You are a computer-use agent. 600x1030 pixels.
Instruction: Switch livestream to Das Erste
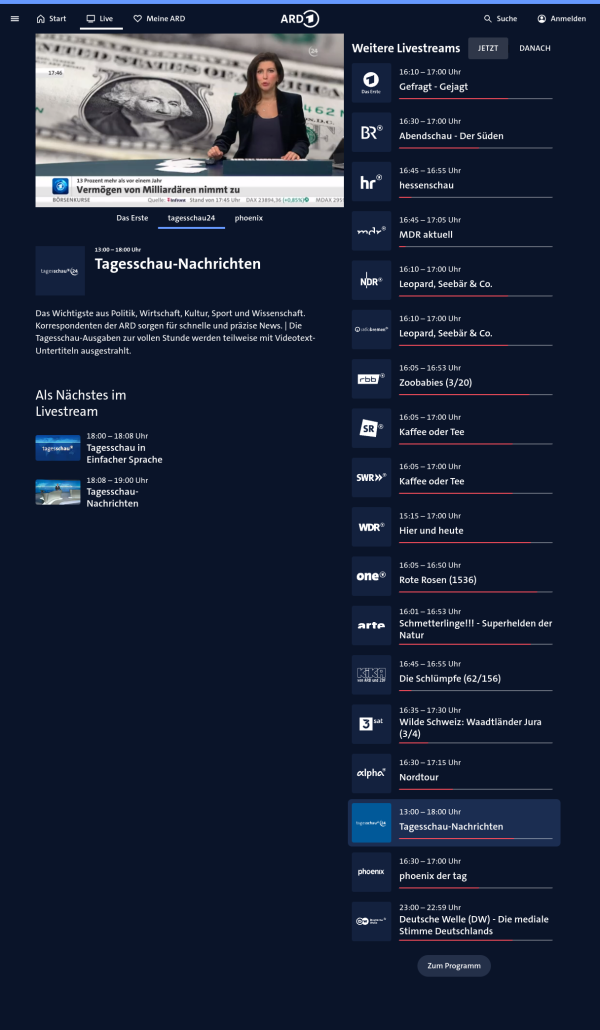pyautogui.click(x=132, y=217)
